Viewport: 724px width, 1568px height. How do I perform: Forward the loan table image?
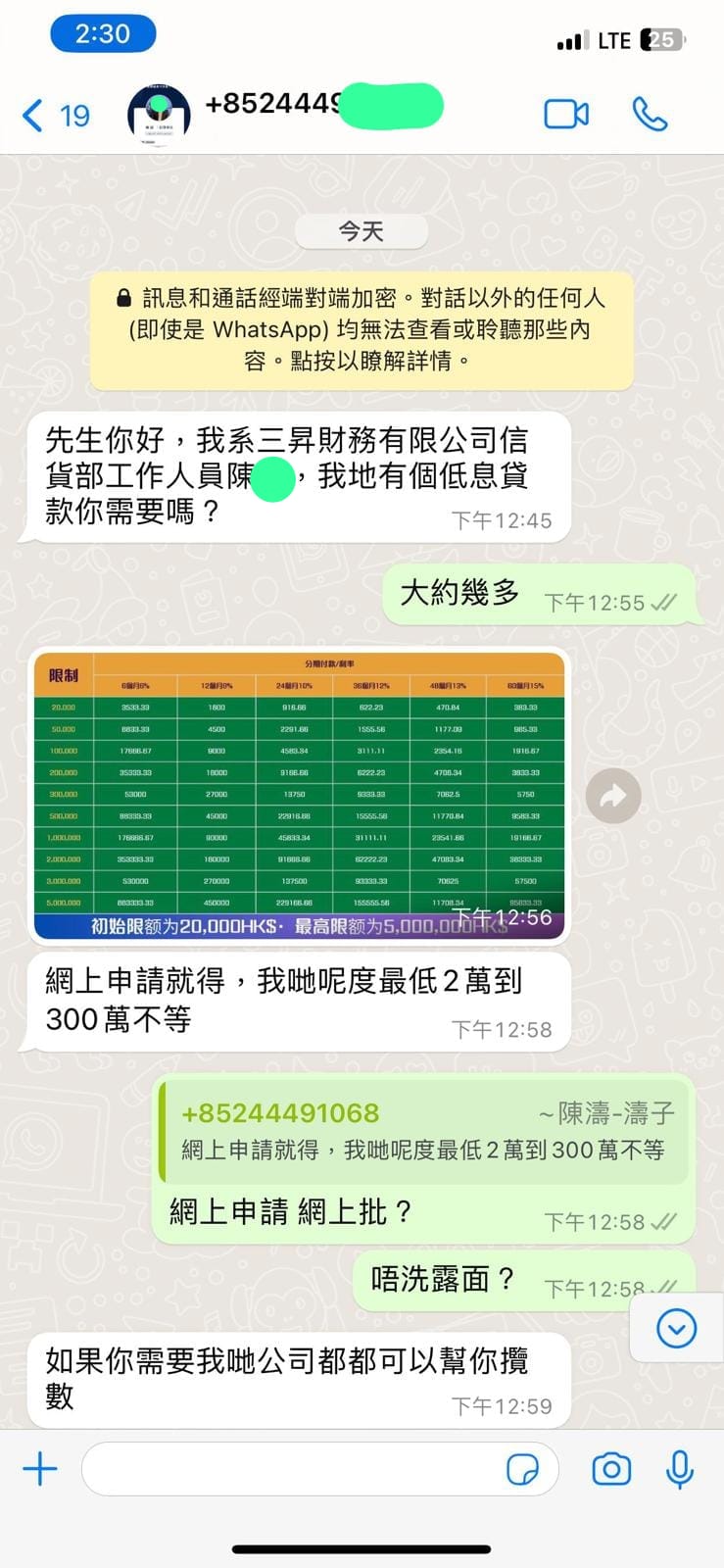613,796
